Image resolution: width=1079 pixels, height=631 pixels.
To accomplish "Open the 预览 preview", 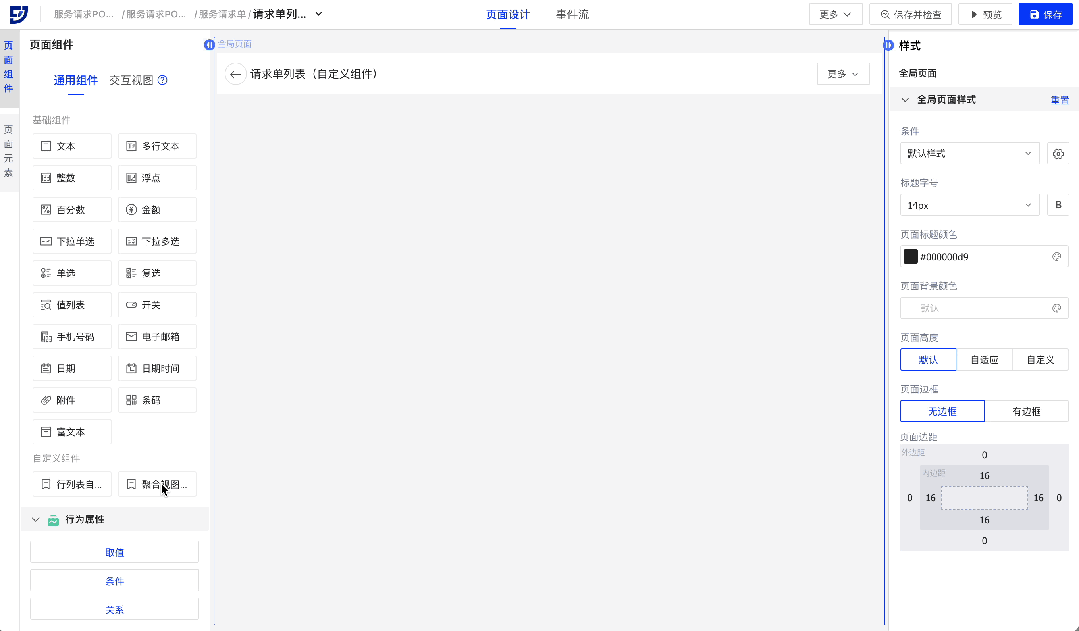I will point(985,14).
